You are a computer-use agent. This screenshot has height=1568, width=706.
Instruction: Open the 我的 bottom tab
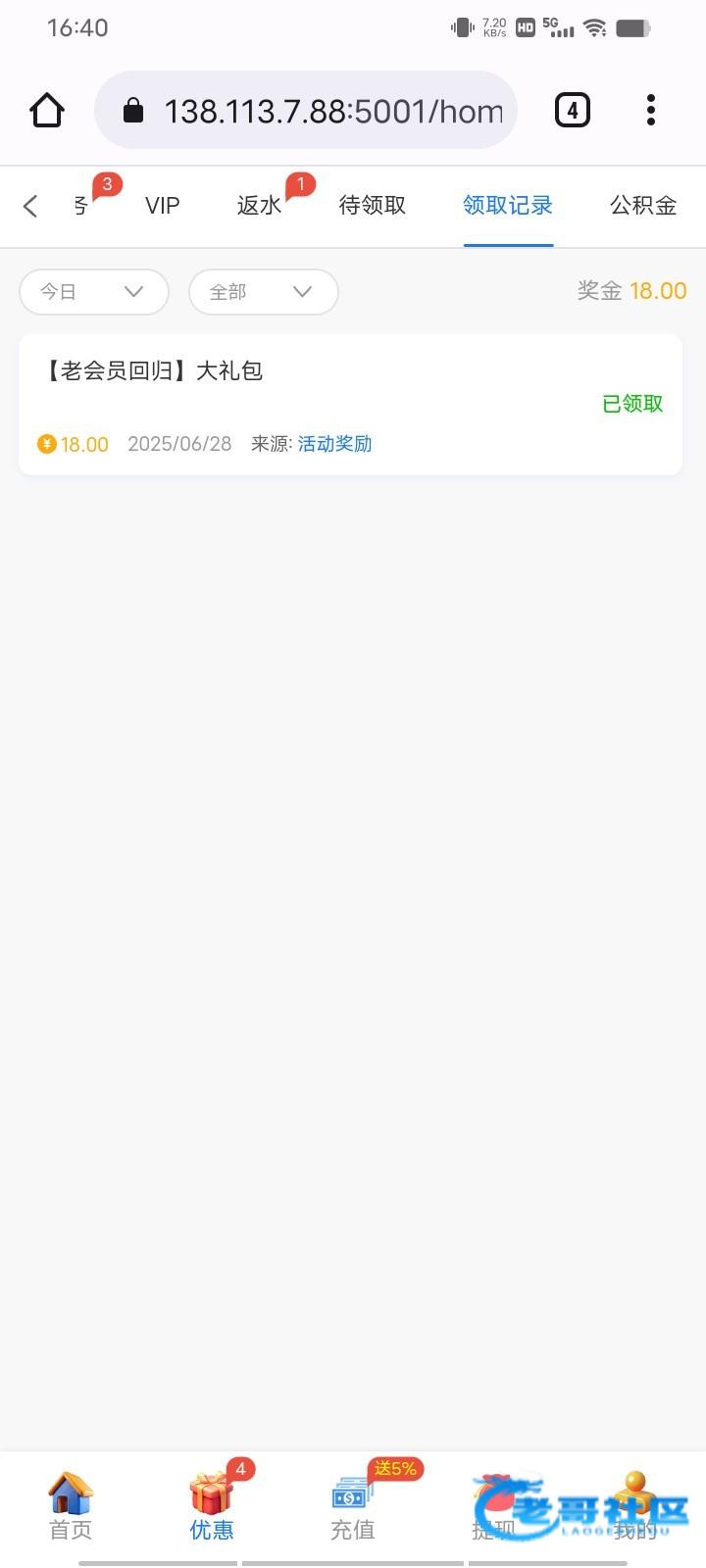pyautogui.click(x=635, y=1507)
